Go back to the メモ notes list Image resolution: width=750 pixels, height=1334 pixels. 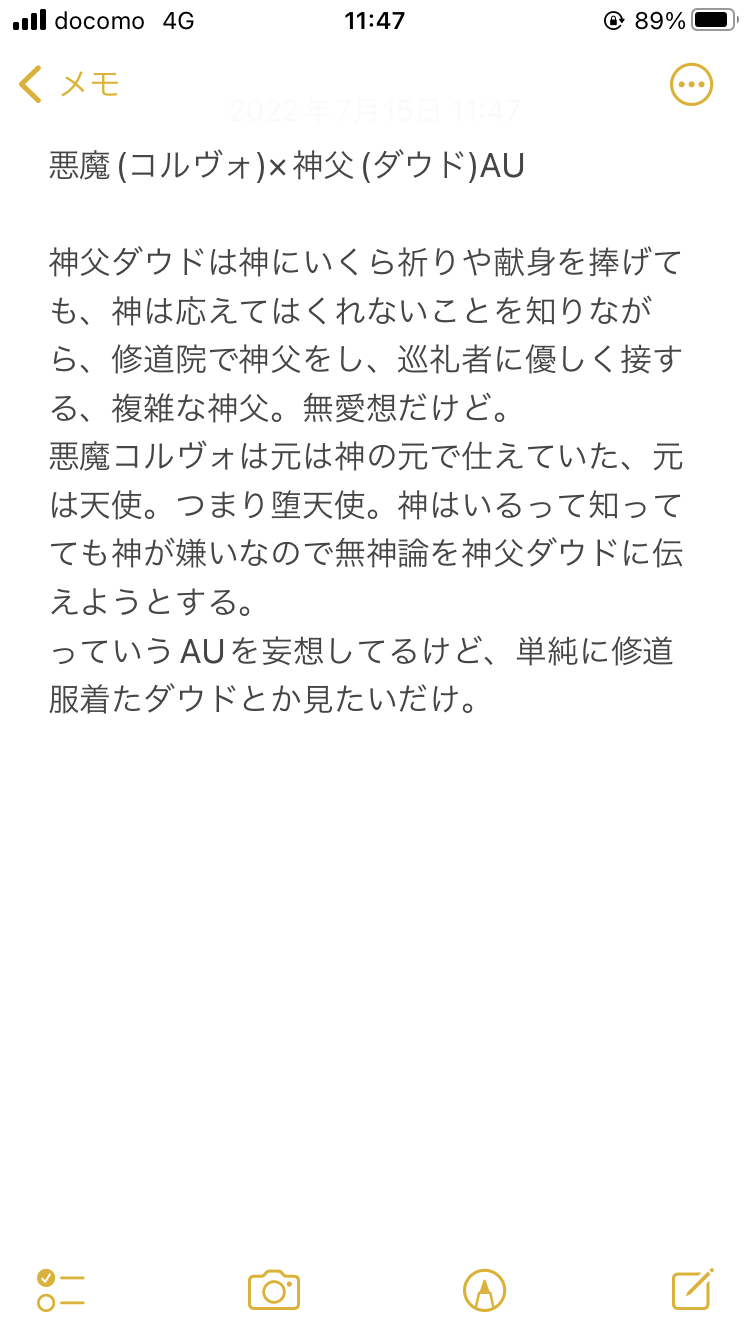68,85
